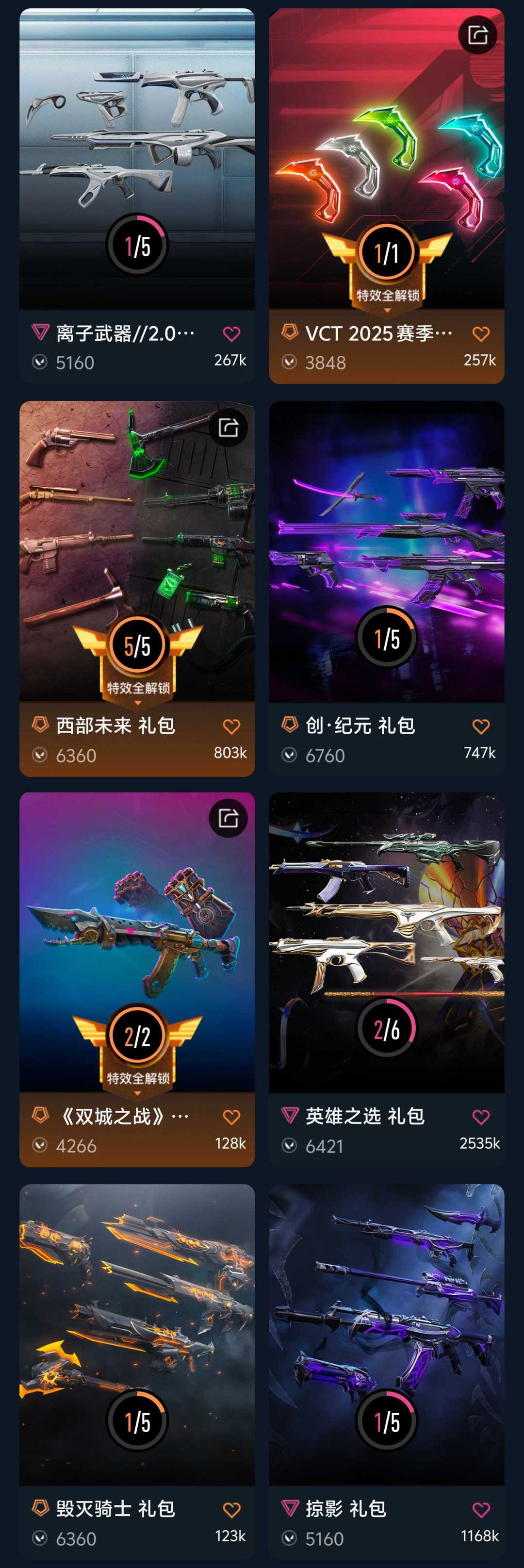
Task: Share the 西部未来 礼包 bundle
Action: [228, 427]
